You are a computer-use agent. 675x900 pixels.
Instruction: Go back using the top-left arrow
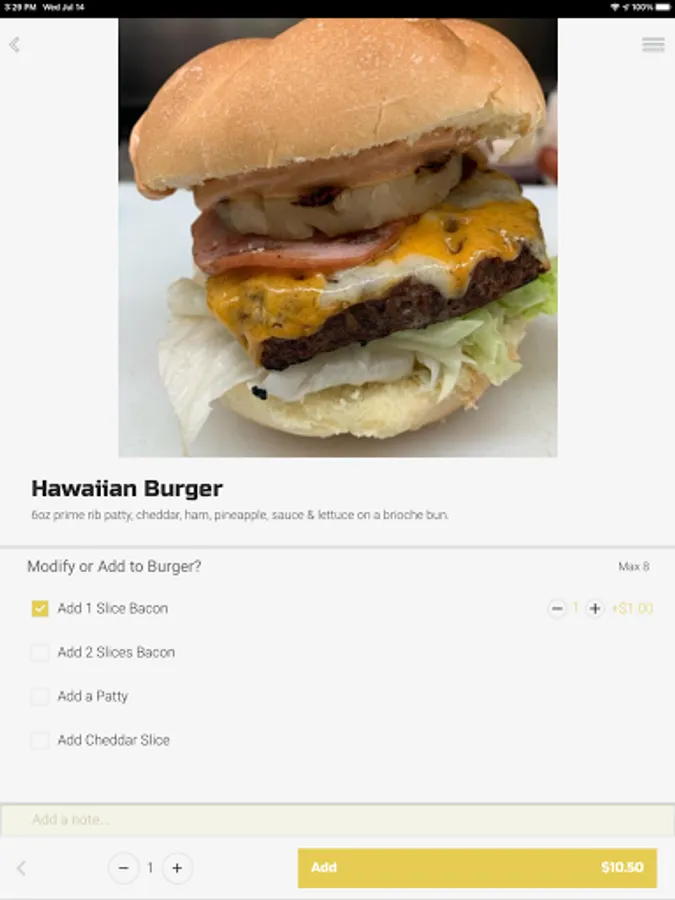coord(14,44)
